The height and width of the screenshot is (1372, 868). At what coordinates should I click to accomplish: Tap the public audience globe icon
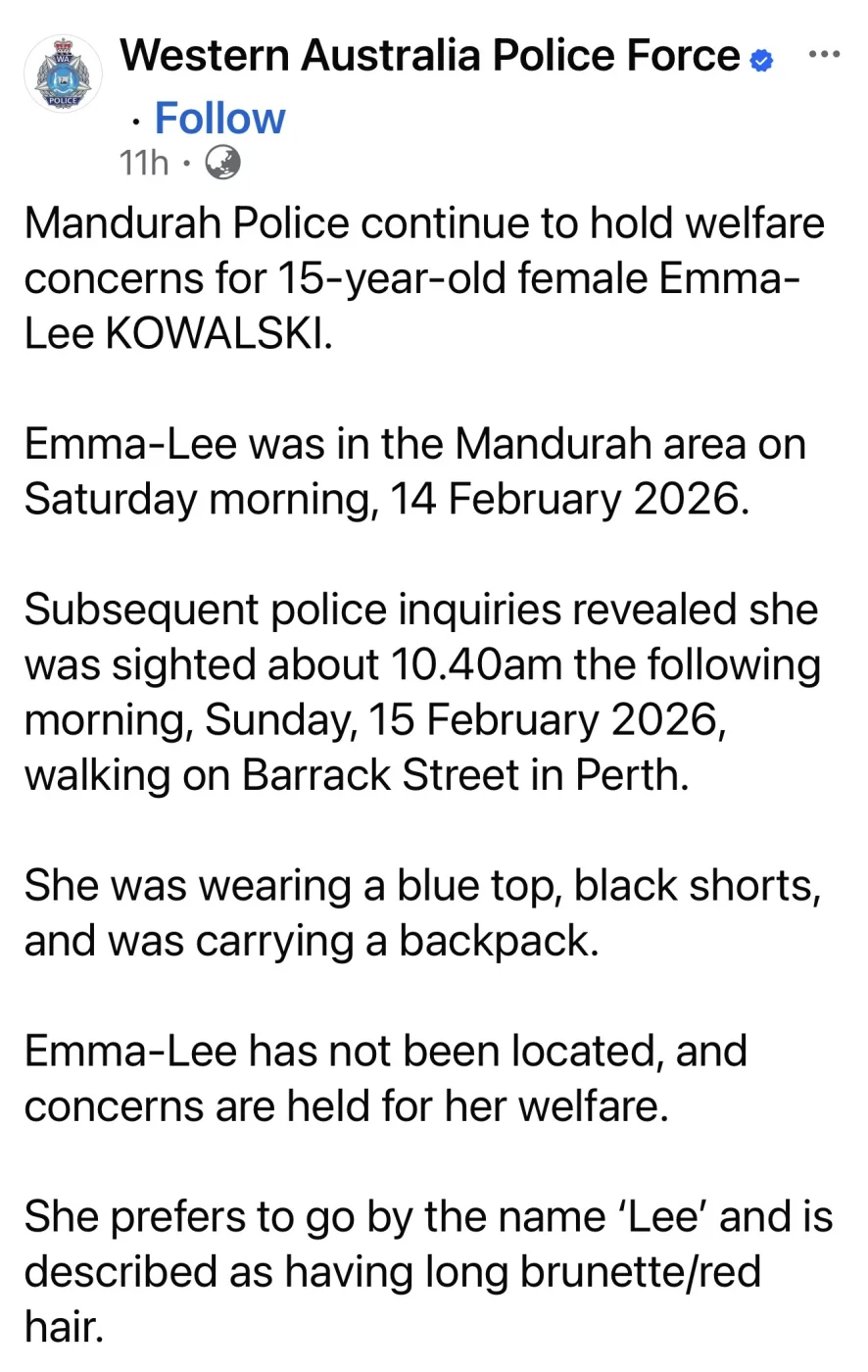tap(222, 163)
